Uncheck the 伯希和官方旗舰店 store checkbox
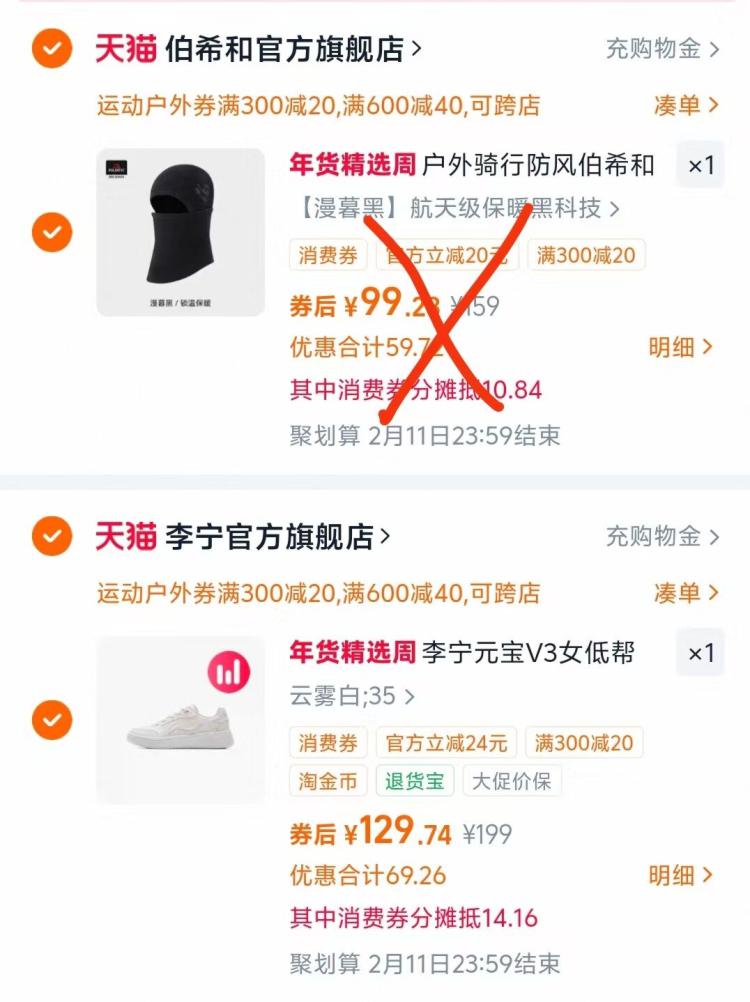The height and width of the screenshot is (1002, 750). pos(51,48)
